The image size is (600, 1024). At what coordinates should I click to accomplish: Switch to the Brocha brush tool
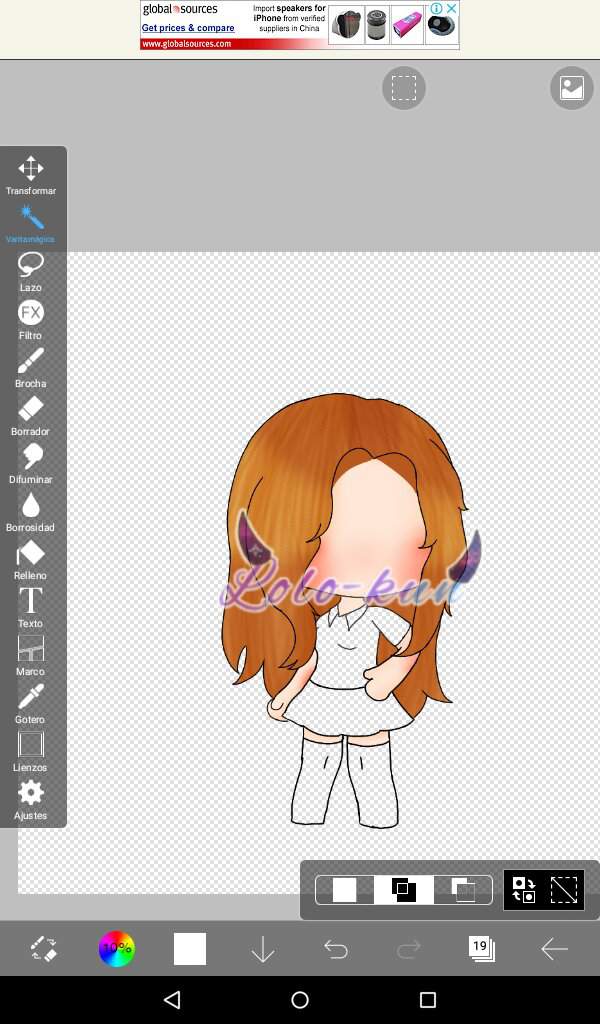coord(31,366)
